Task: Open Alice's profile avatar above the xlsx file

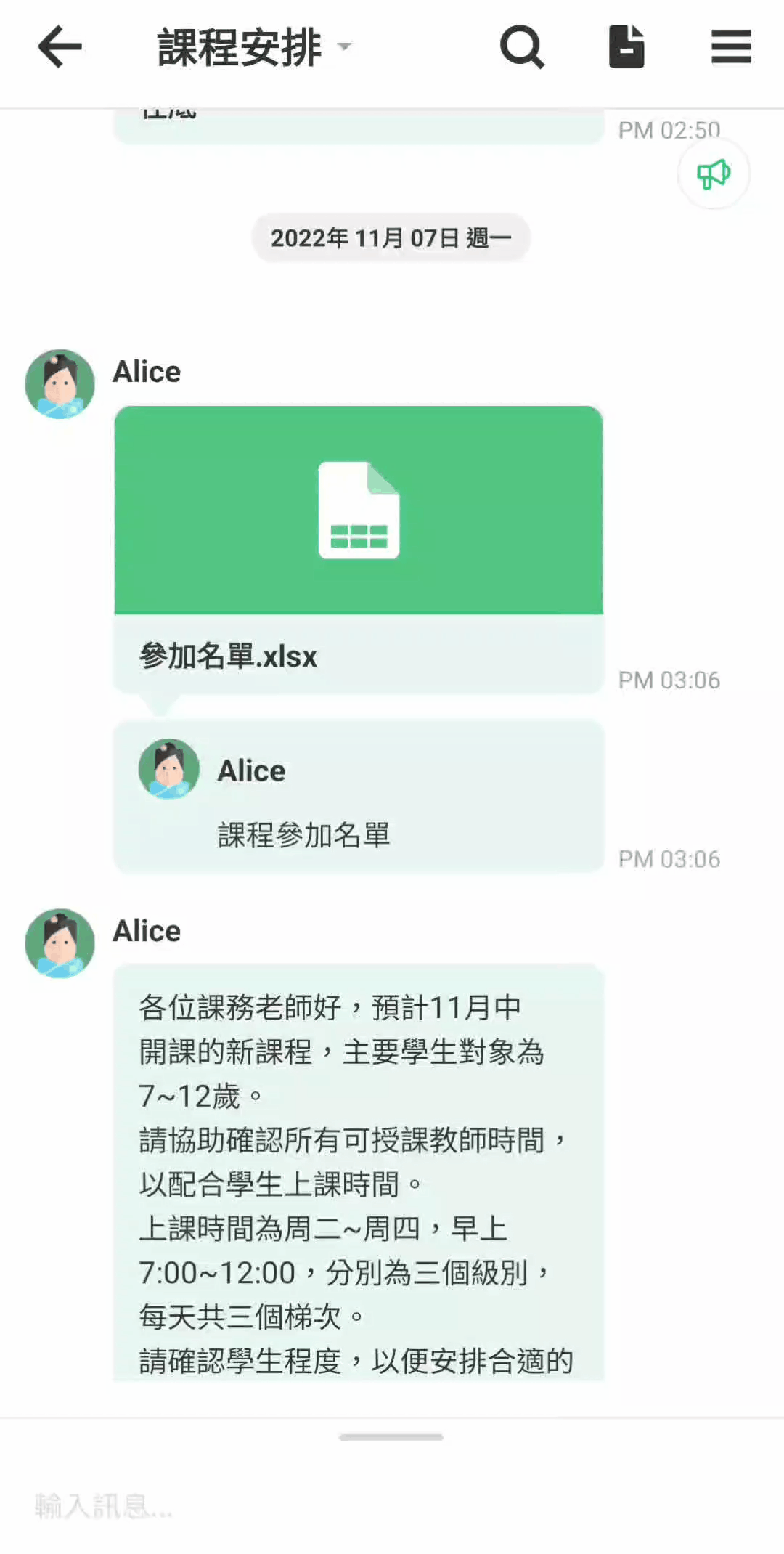Action: (60, 384)
